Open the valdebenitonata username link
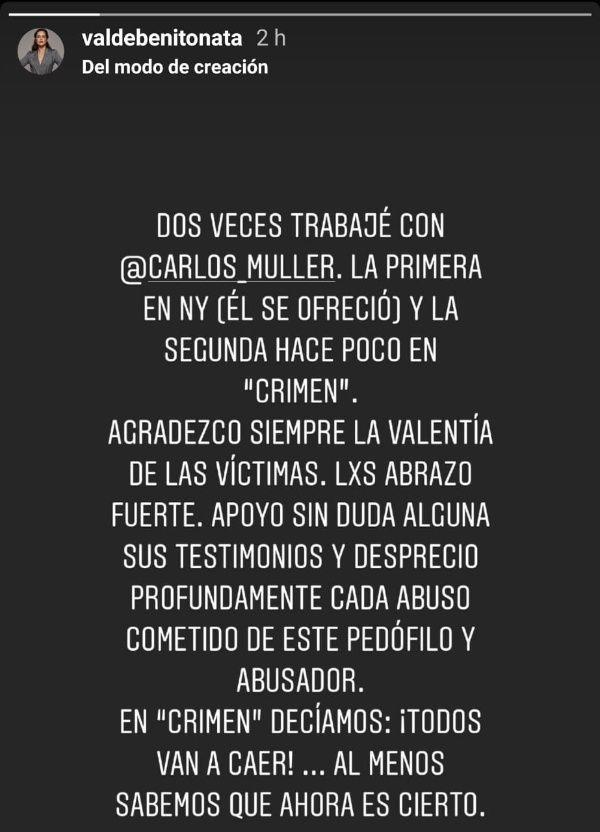 (x=162, y=39)
